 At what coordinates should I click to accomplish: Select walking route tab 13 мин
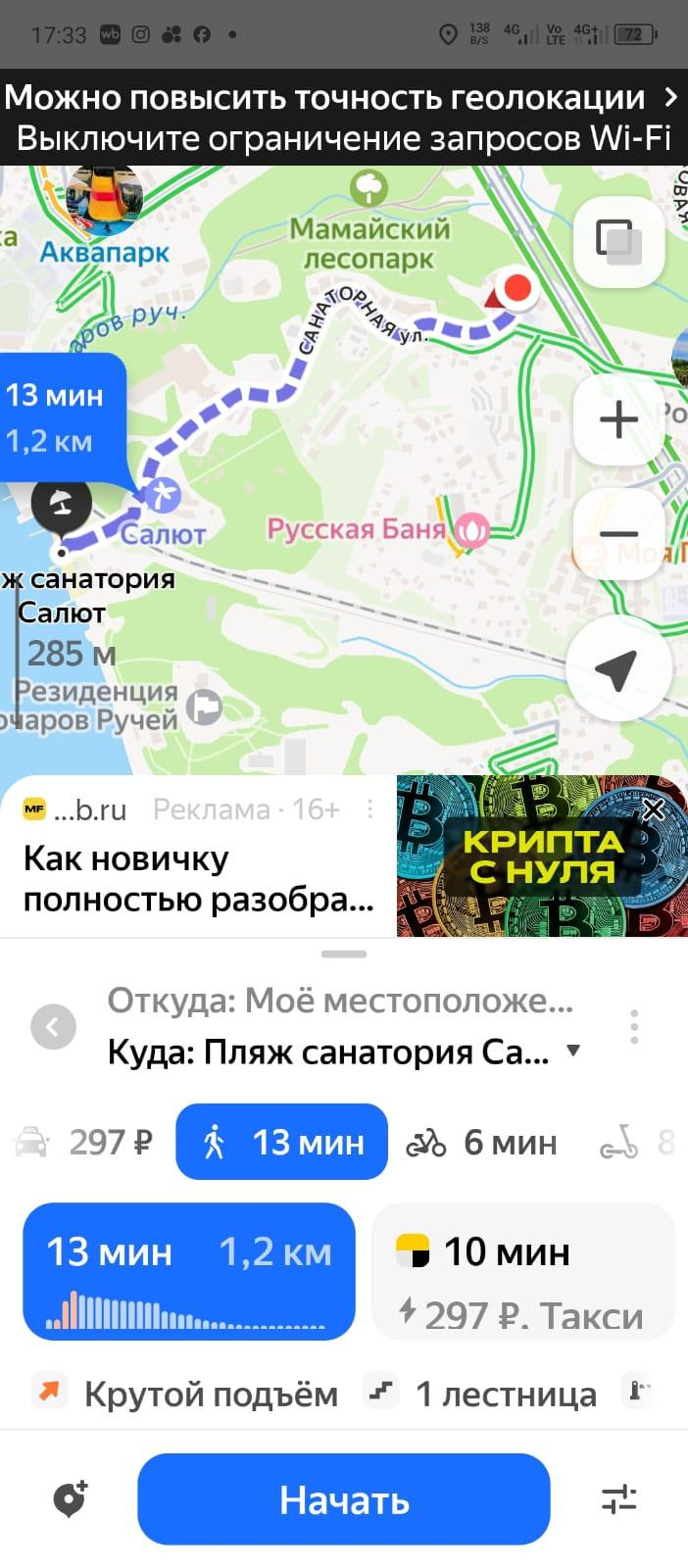(282, 1142)
